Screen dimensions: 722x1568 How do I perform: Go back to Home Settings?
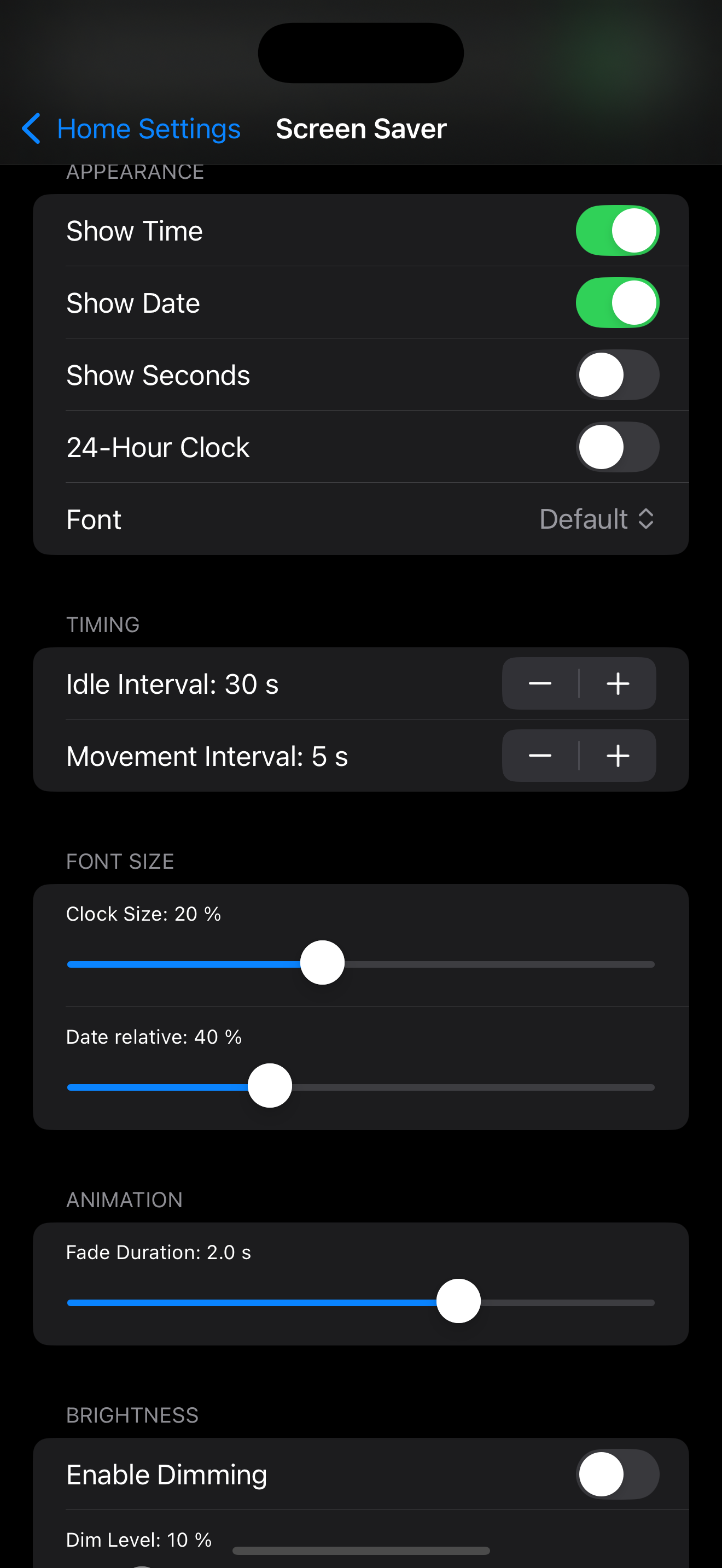click(131, 128)
